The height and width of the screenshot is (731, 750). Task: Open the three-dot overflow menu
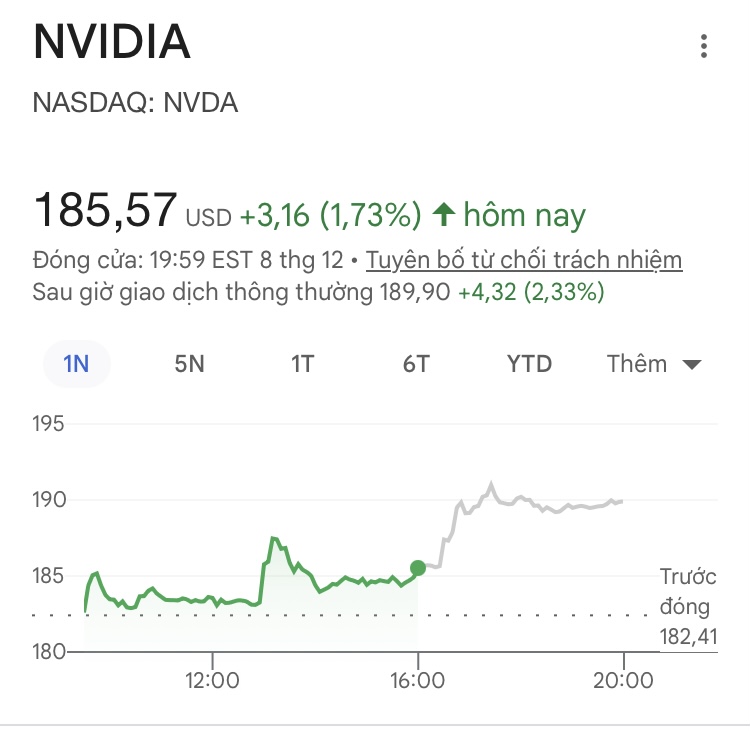click(704, 46)
